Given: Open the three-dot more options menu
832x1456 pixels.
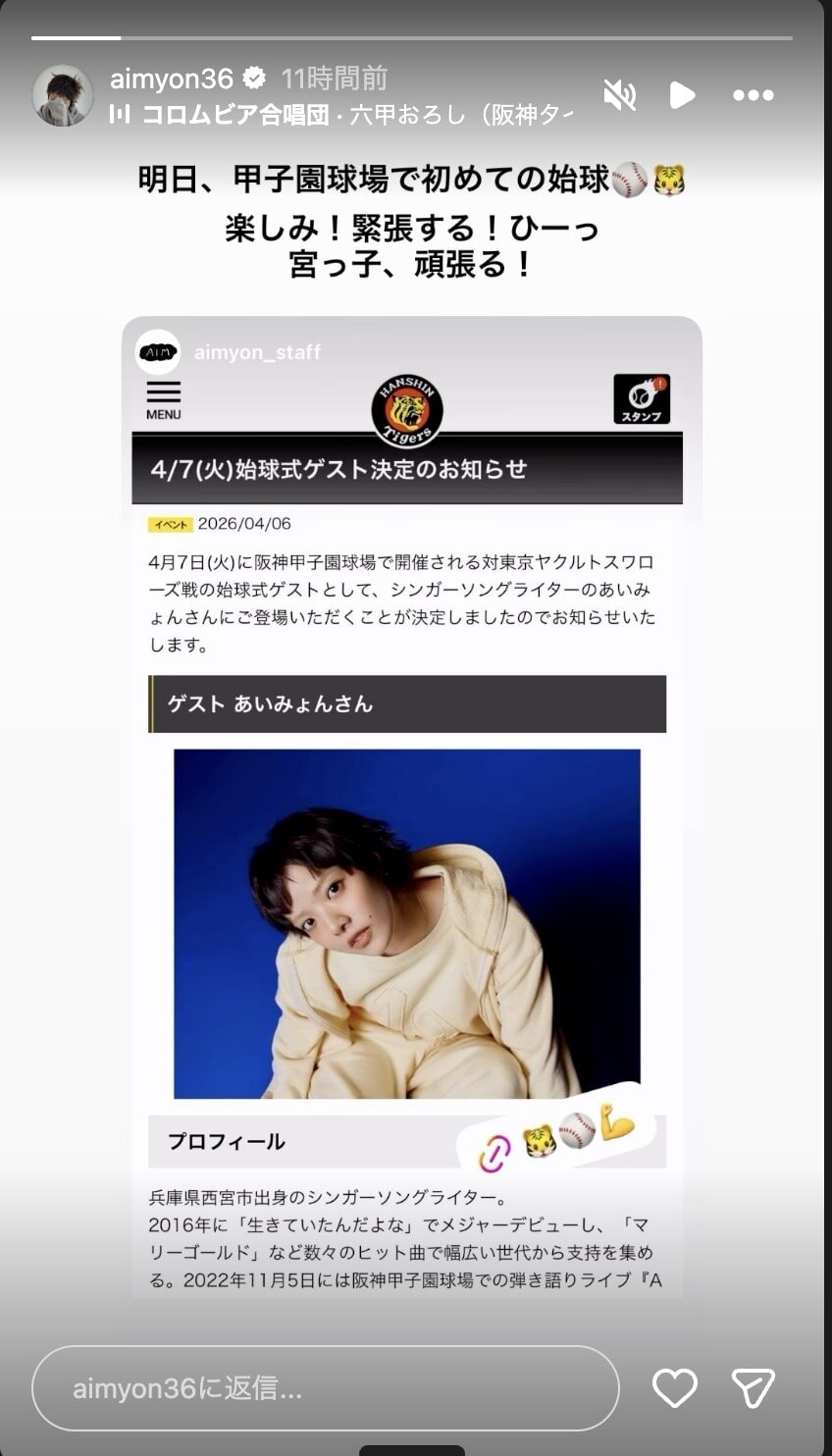Looking at the screenshot, I should pos(754,95).
